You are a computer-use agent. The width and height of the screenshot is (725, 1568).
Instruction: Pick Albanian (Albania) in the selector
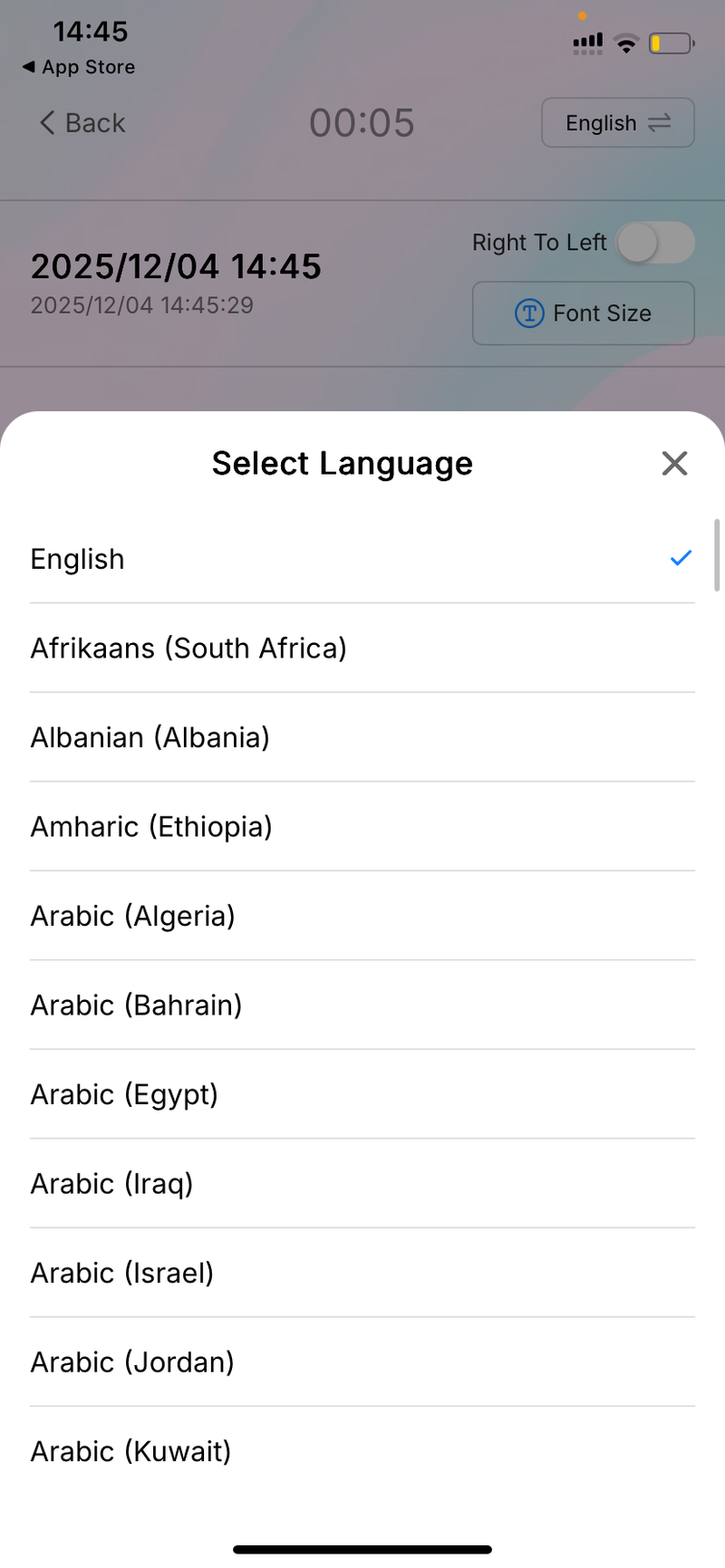tap(150, 737)
